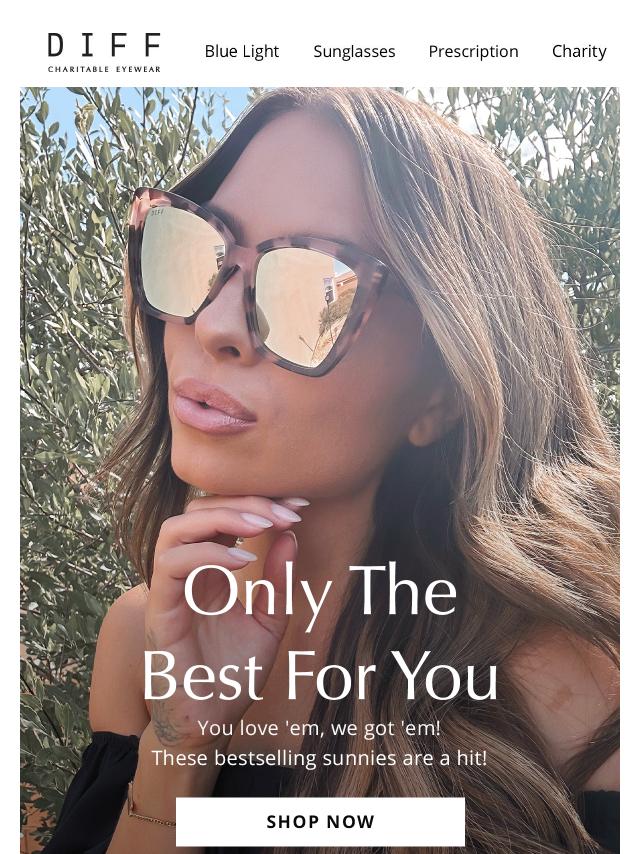Go to the Sunglasses section

point(354,51)
